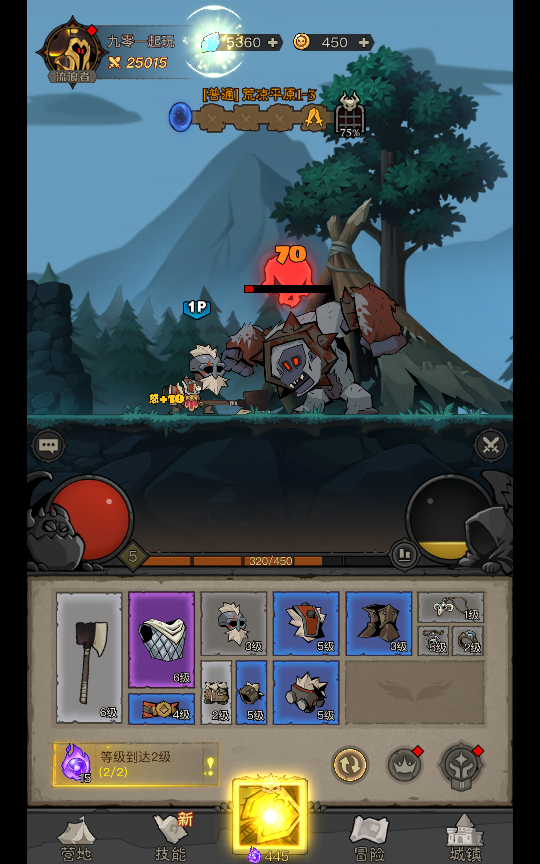Open the player avatar profile
Viewport: 540px width, 864px height.
pos(72,51)
